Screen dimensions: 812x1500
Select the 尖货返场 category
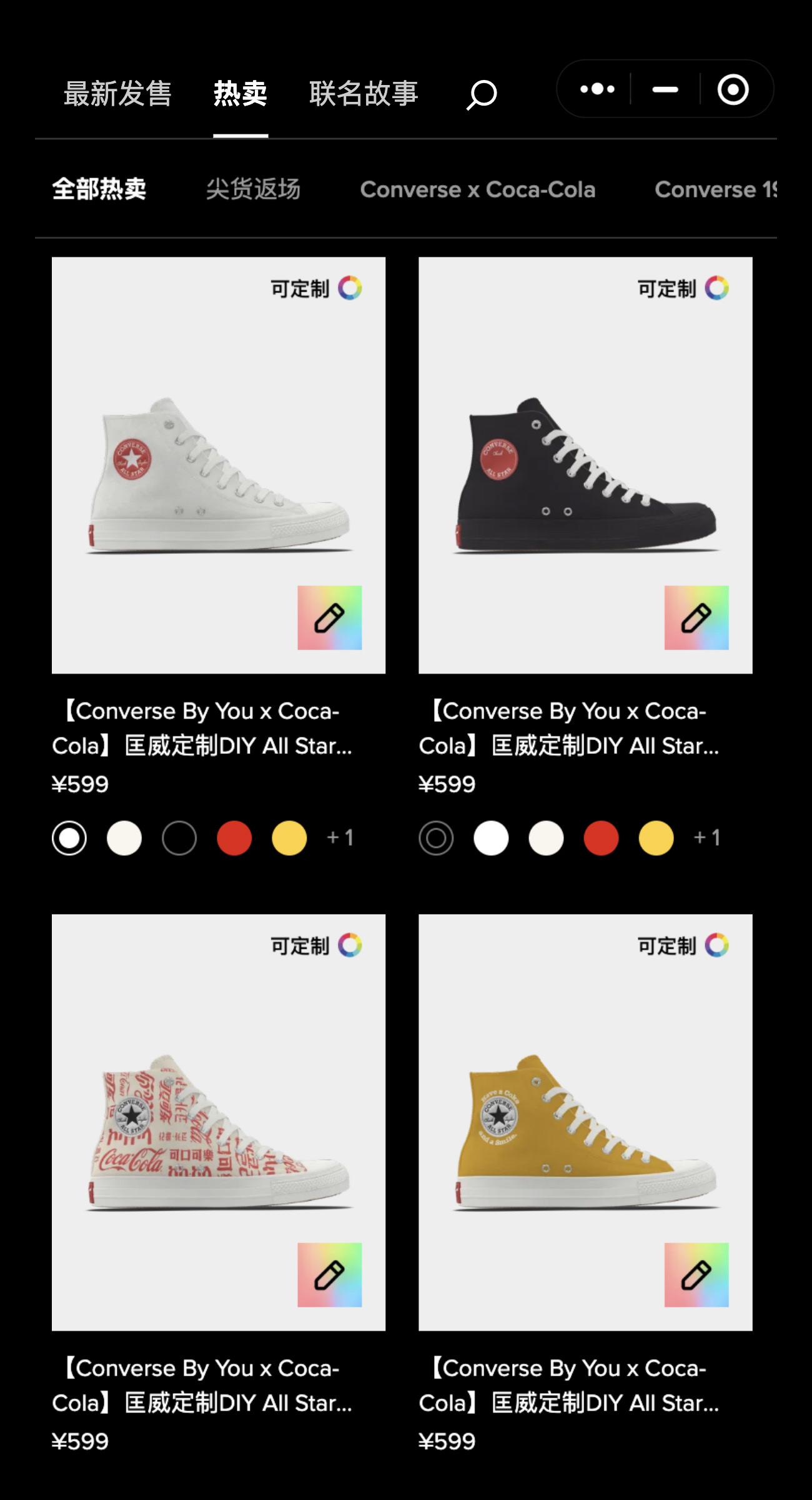253,189
